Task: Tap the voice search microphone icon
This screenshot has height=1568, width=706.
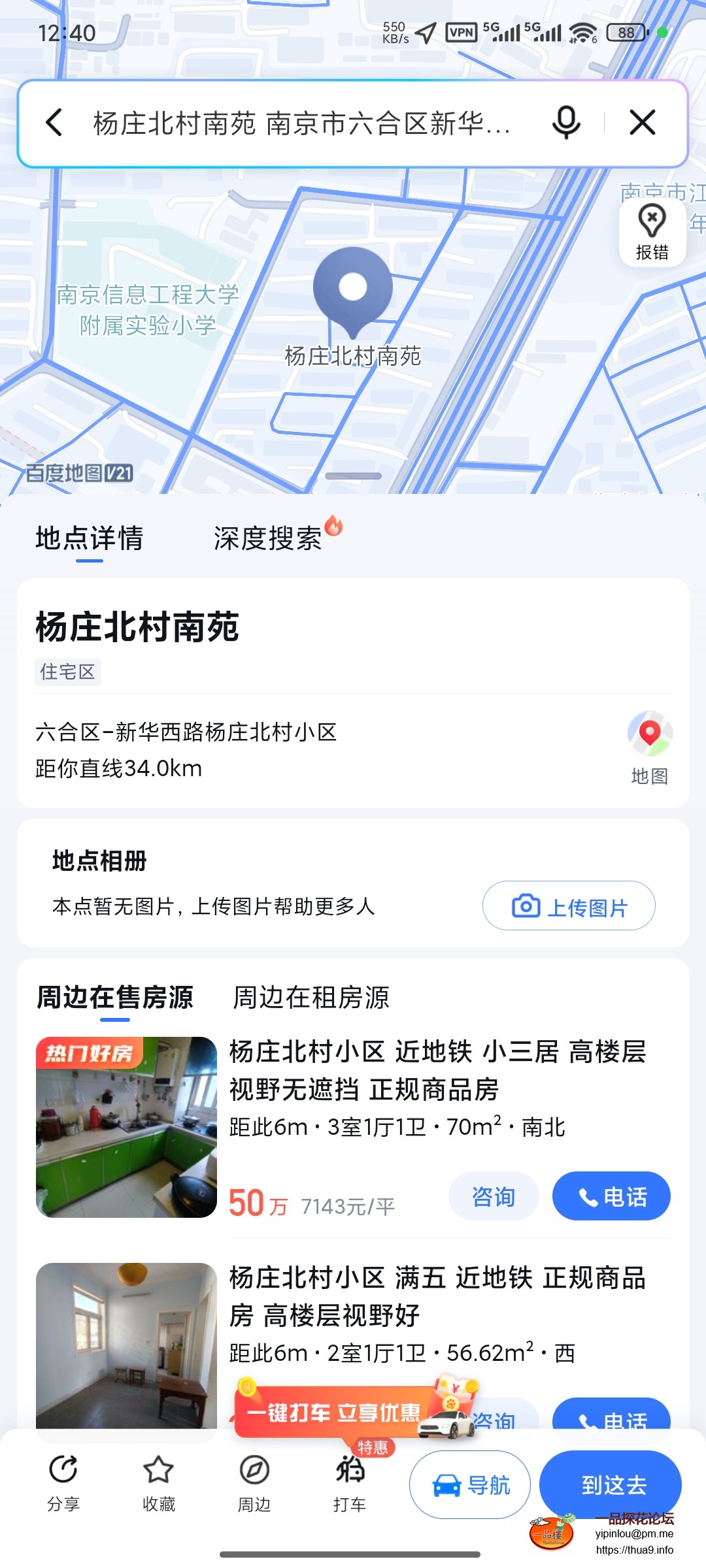Action: click(x=566, y=122)
